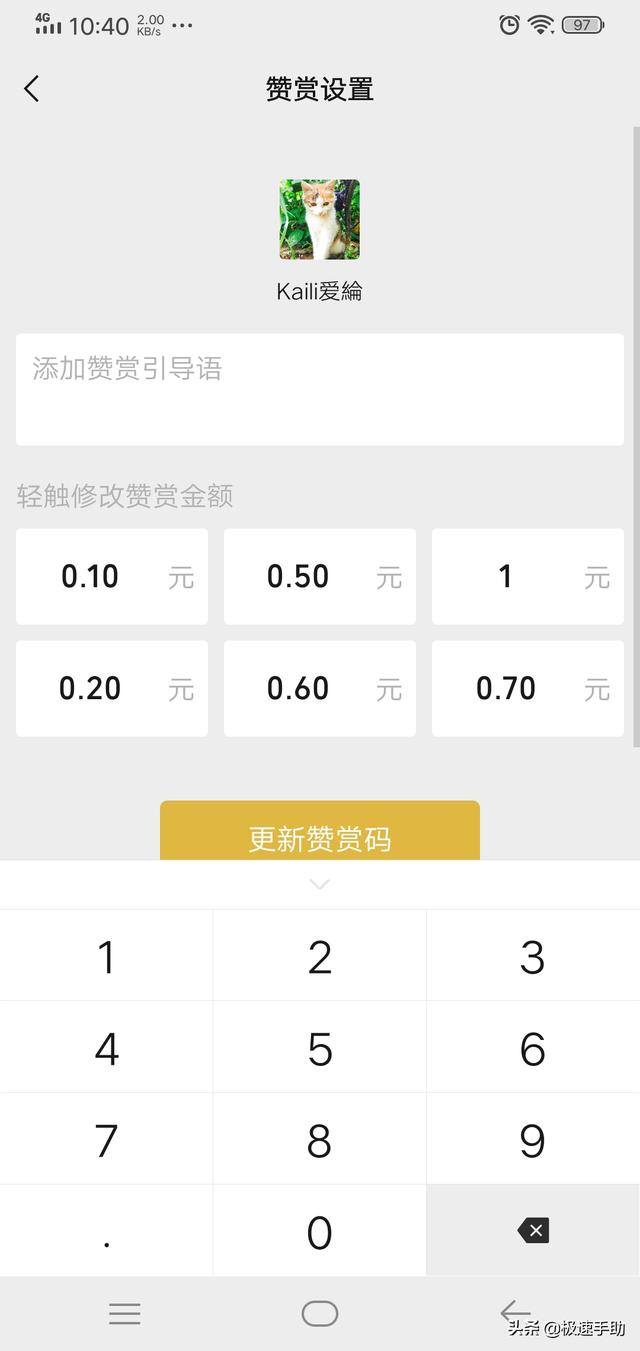Enter digit 0 on the keypad
Viewport: 640px width, 1351px height.
tap(319, 1232)
